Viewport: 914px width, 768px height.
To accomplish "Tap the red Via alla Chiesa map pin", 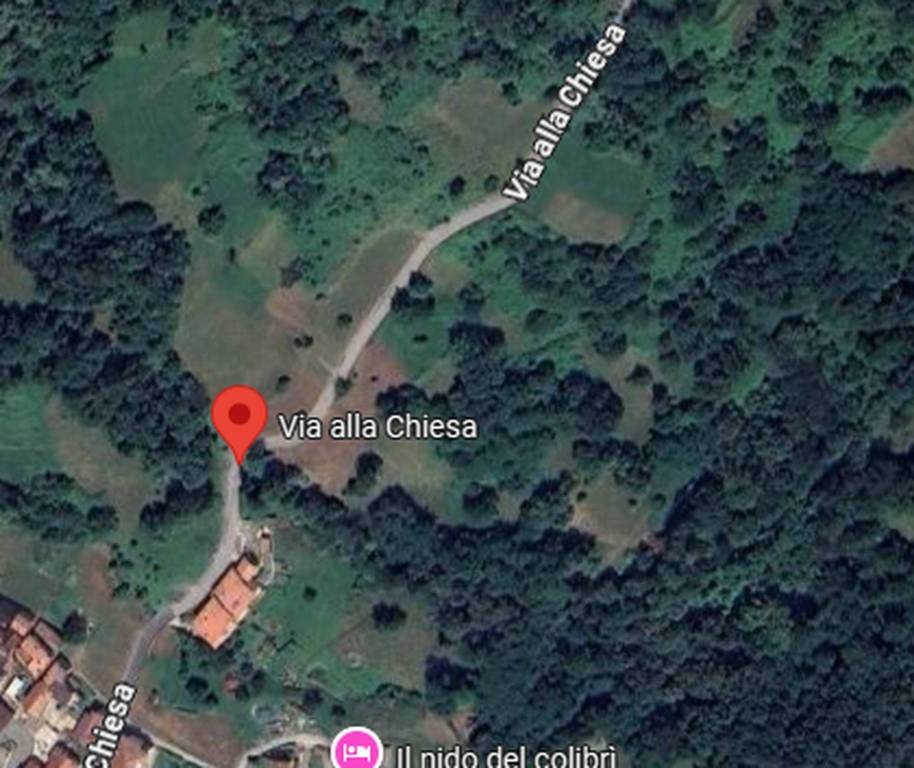I will pos(239,418).
